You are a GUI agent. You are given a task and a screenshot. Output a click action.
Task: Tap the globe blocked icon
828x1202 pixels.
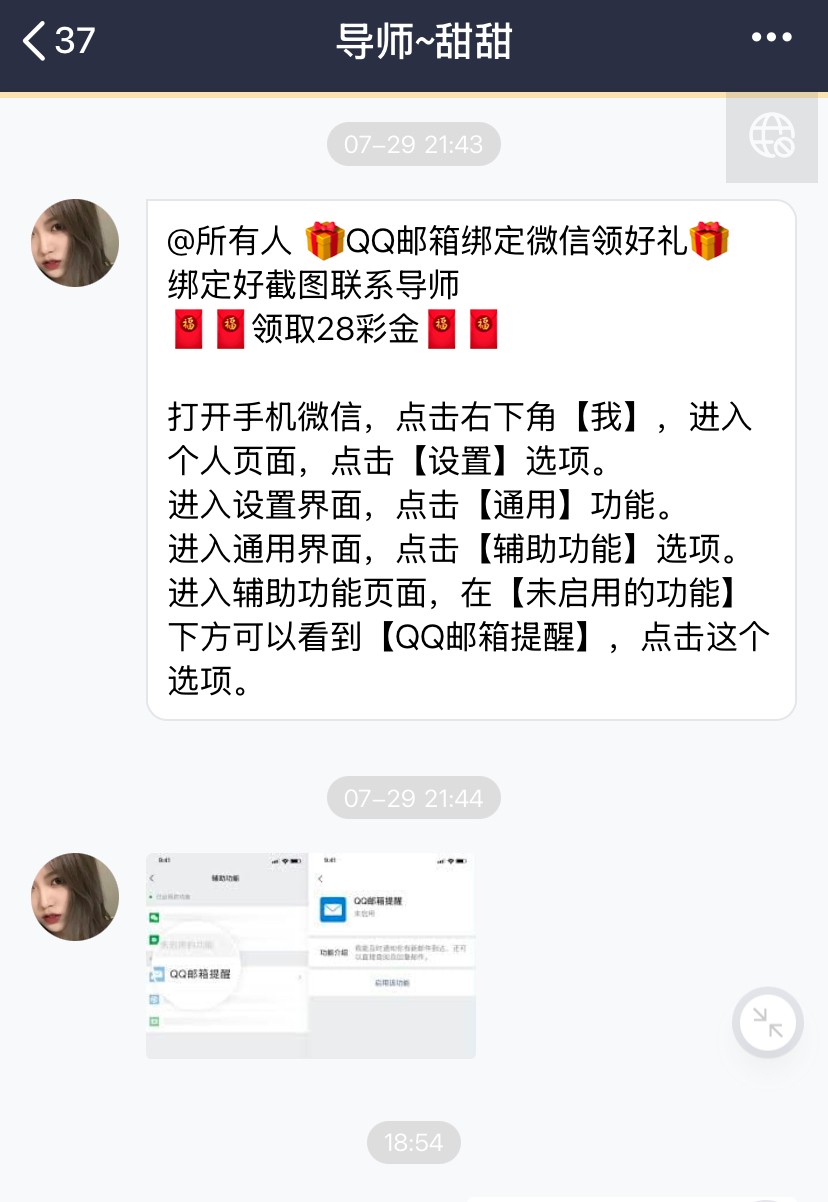771,136
